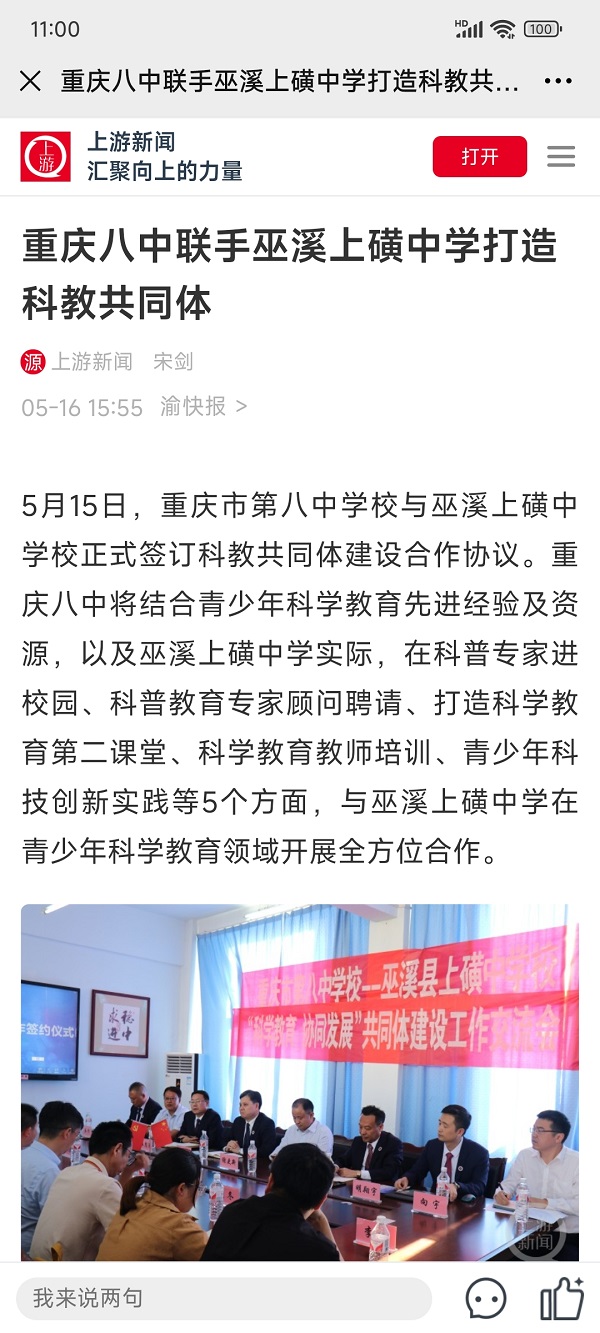Close the article webview

coord(30,81)
